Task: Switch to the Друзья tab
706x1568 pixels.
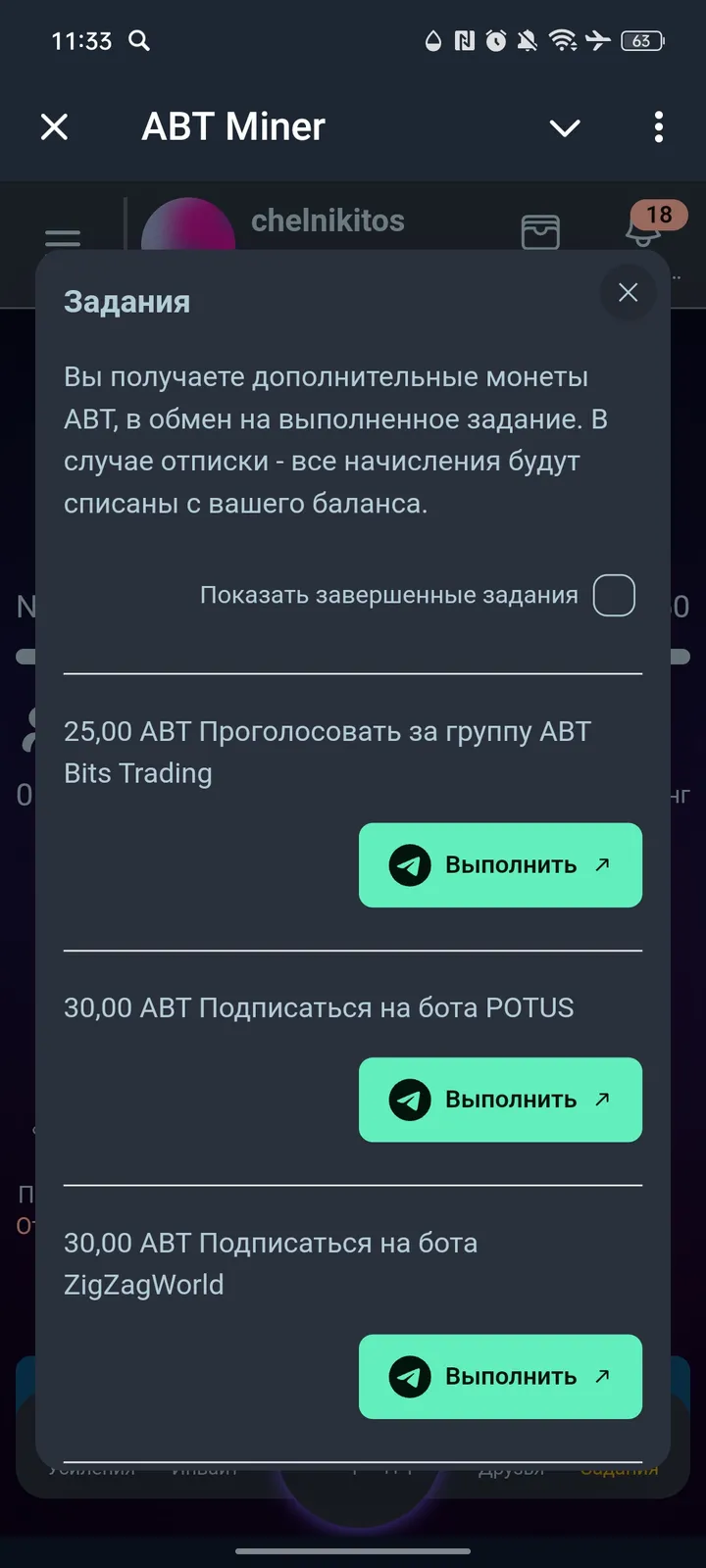Action: pos(509,1470)
